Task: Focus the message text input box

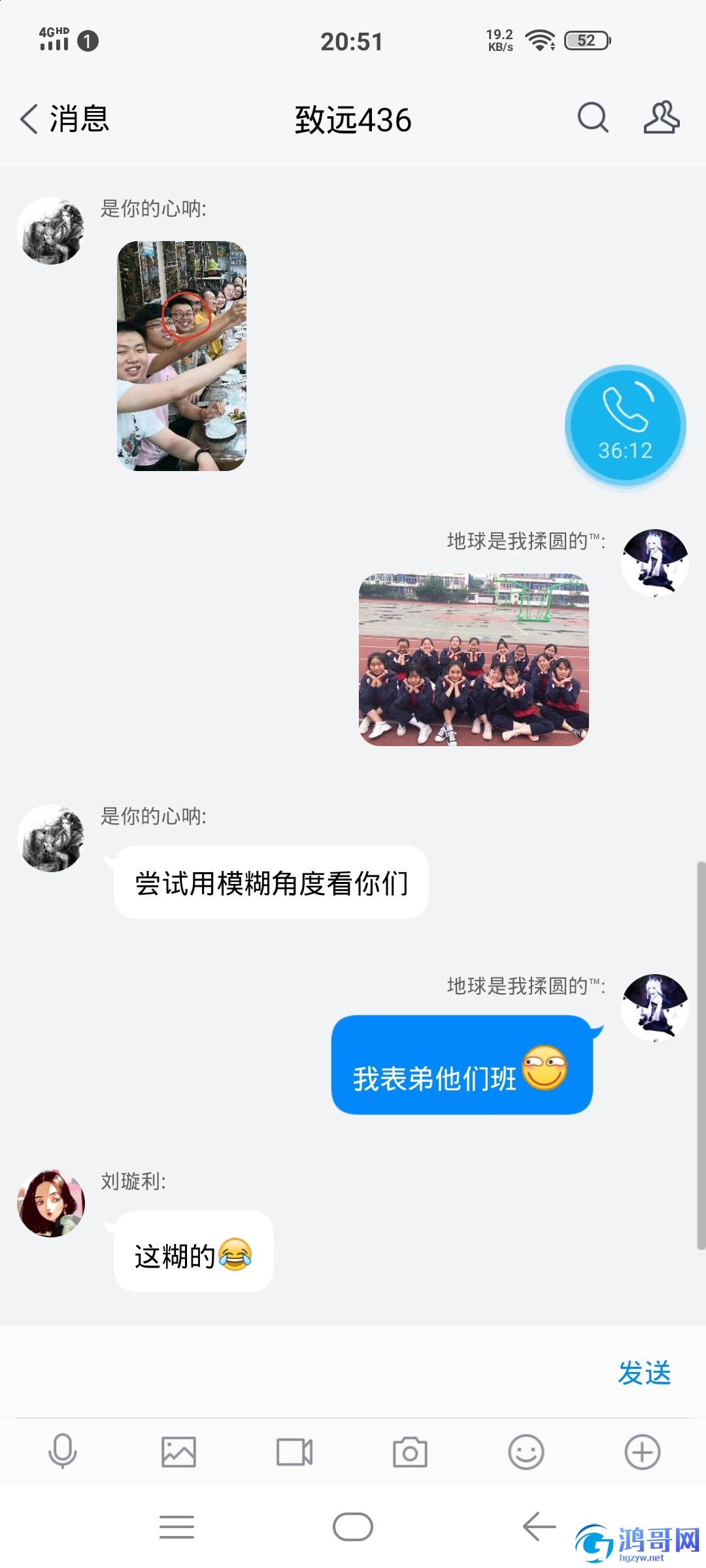Action: tap(307, 1372)
